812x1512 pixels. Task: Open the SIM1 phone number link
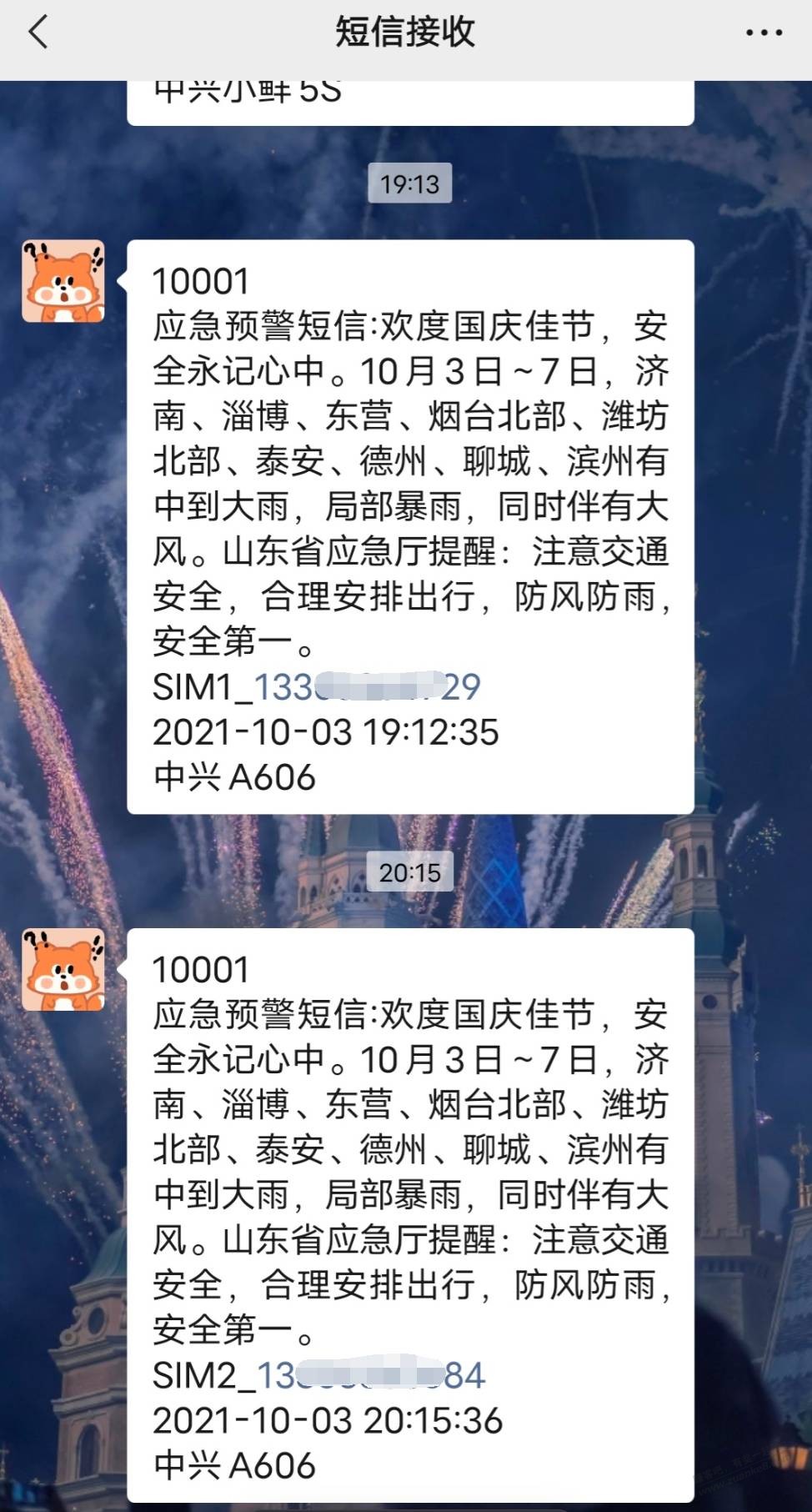coord(367,687)
